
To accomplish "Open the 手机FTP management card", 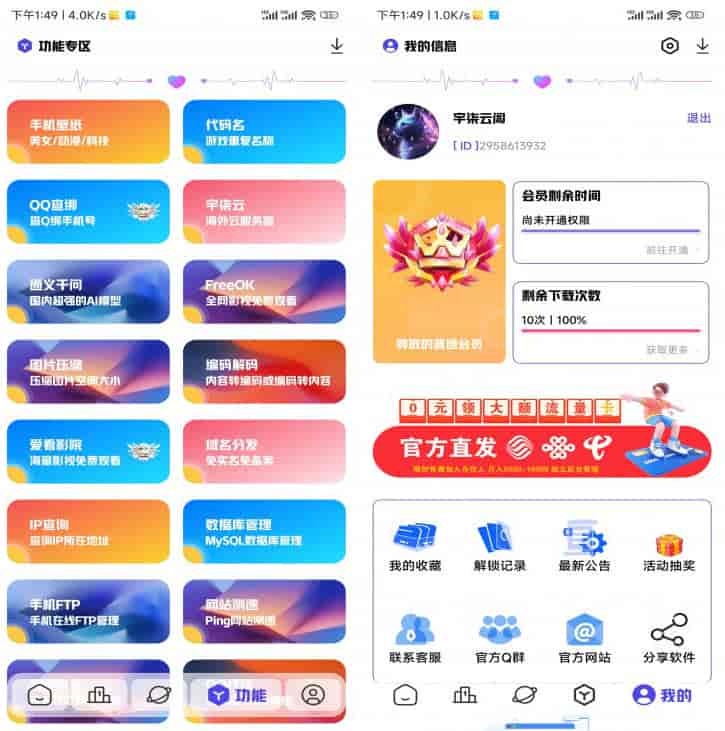I will tap(88, 611).
